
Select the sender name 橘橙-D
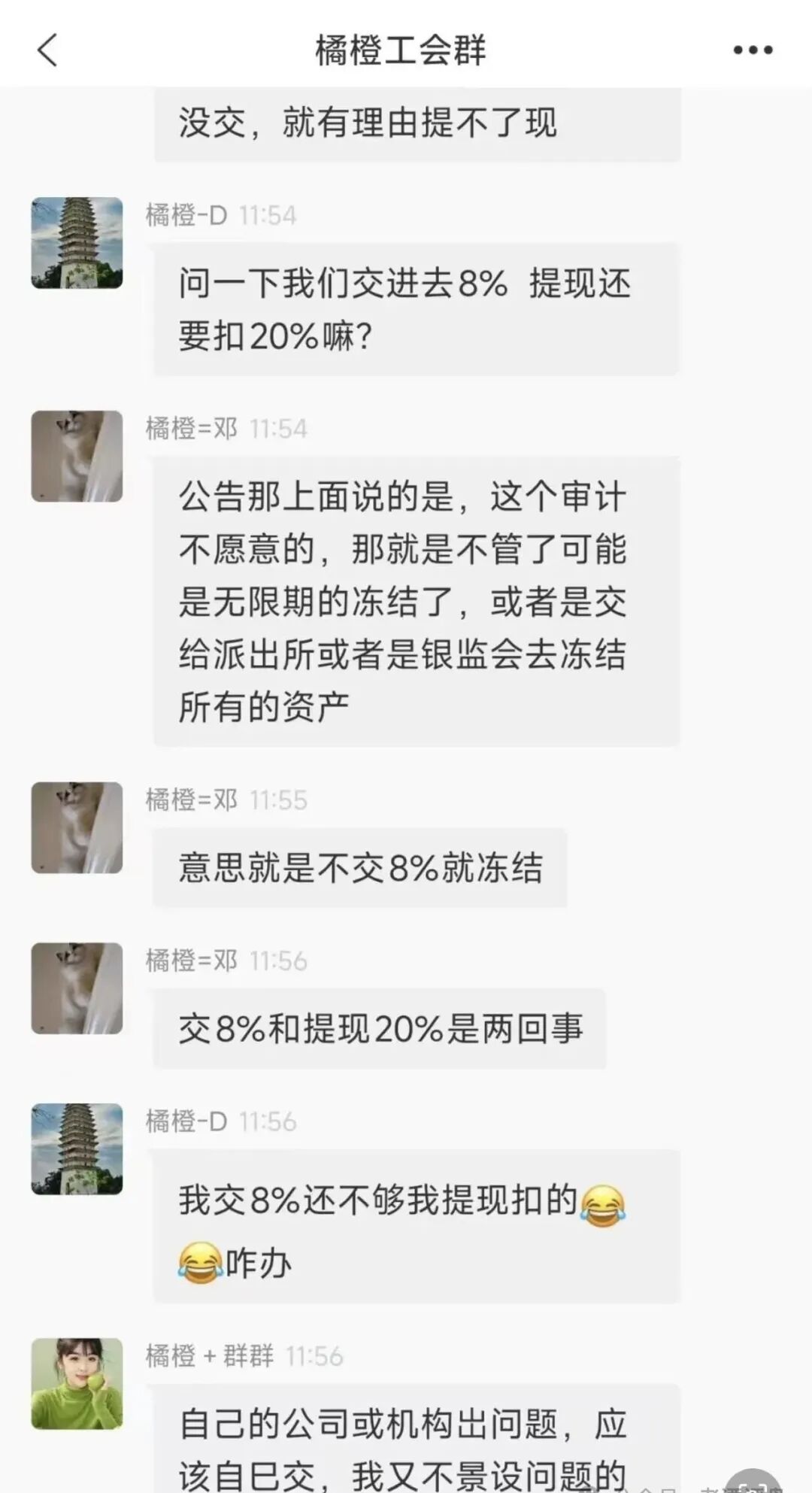(186, 215)
